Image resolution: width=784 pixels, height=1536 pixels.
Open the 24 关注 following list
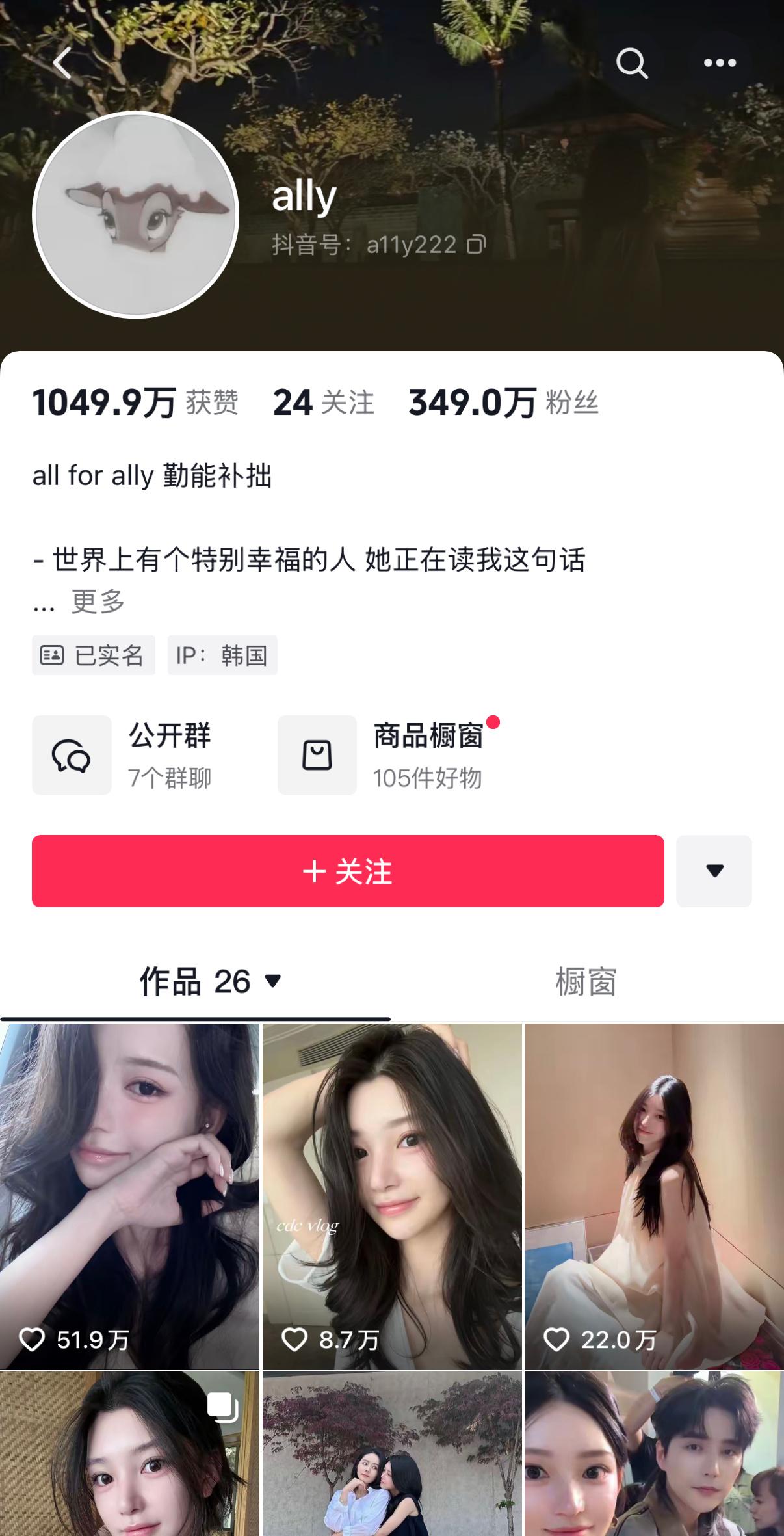tap(323, 403)
